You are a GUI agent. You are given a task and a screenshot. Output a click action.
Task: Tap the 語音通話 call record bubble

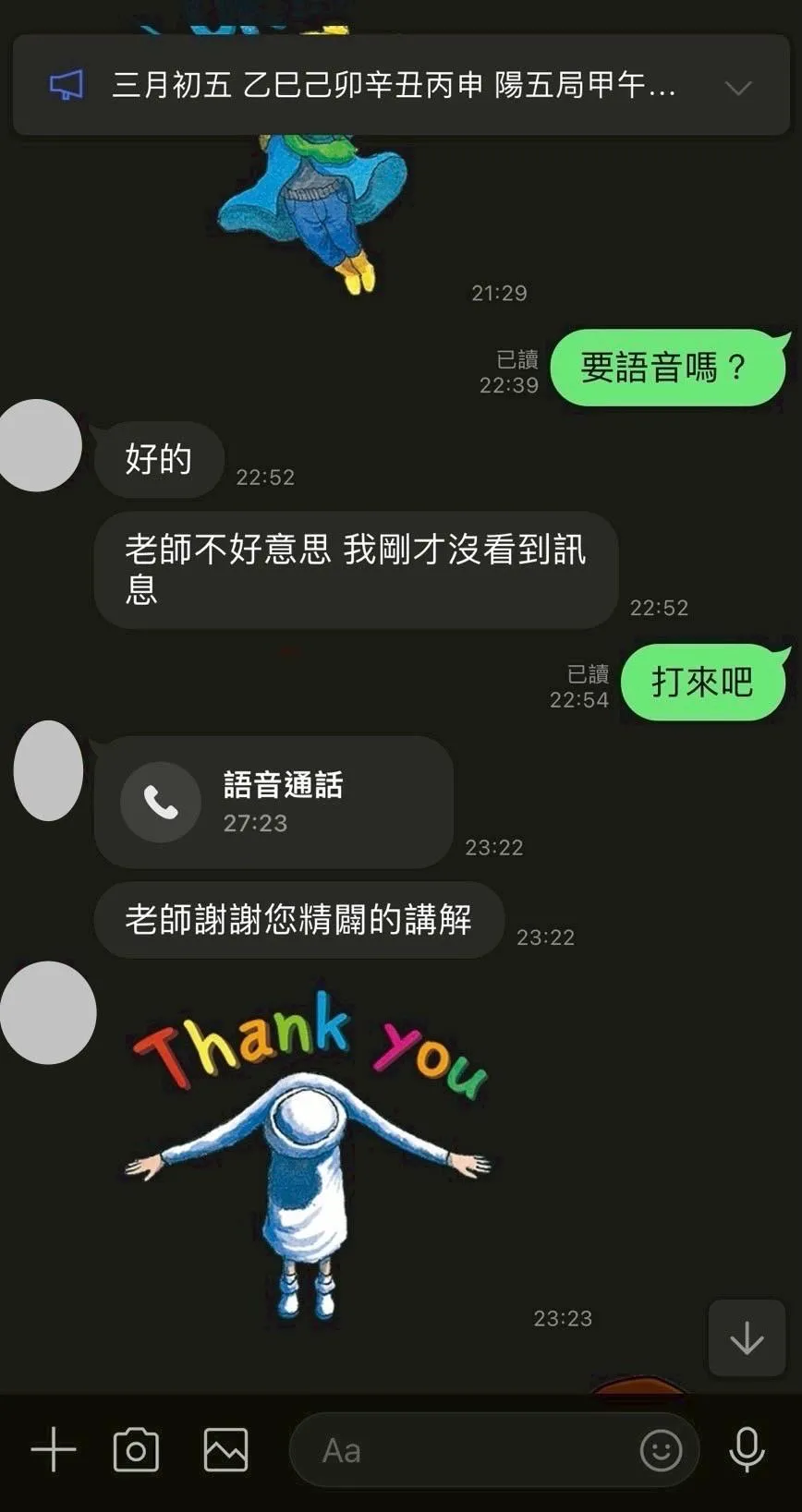coord(273,802)
